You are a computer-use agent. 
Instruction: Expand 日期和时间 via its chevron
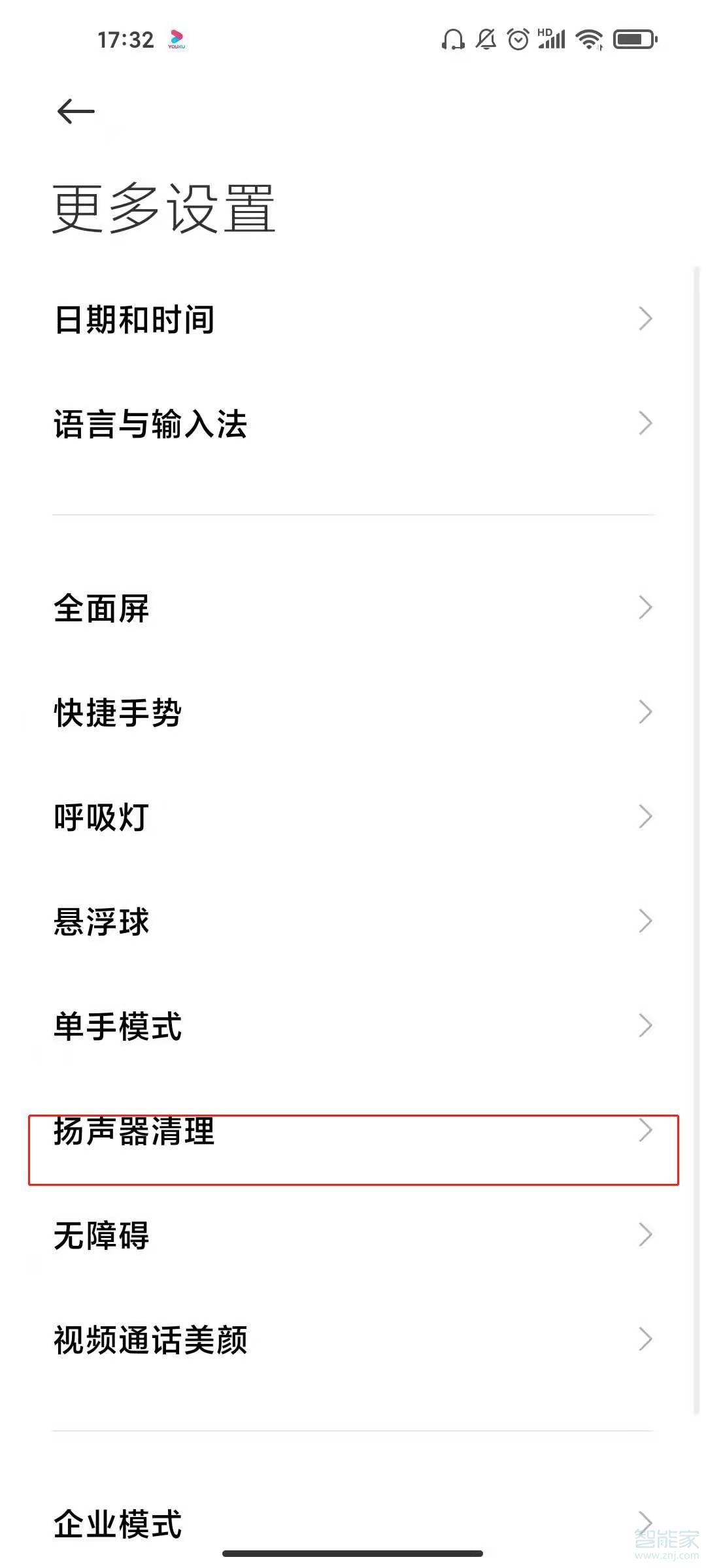(646, 318)
